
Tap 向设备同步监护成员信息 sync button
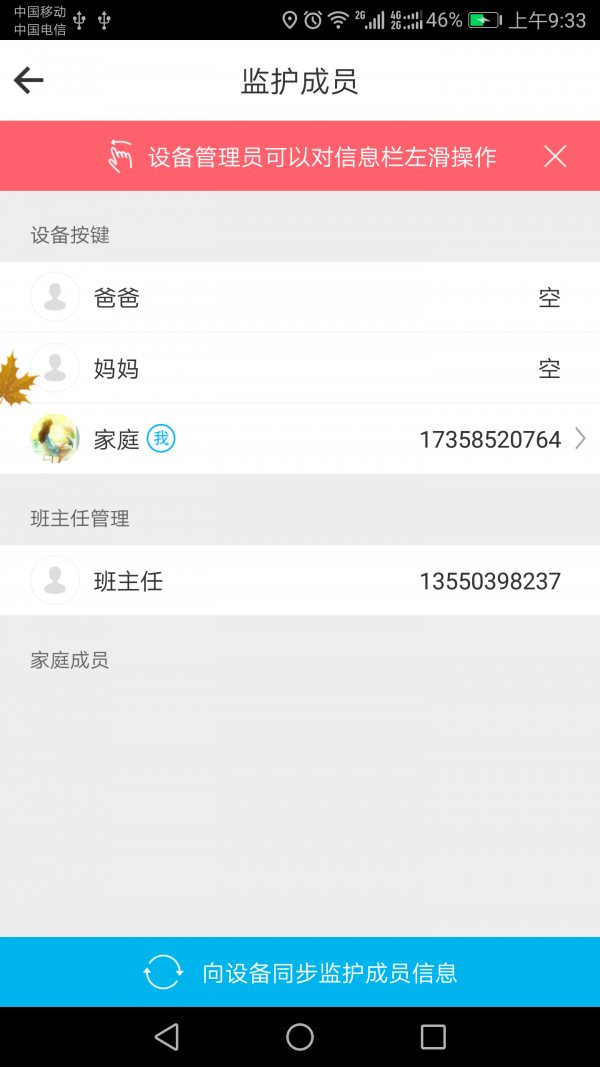(300, 972)
